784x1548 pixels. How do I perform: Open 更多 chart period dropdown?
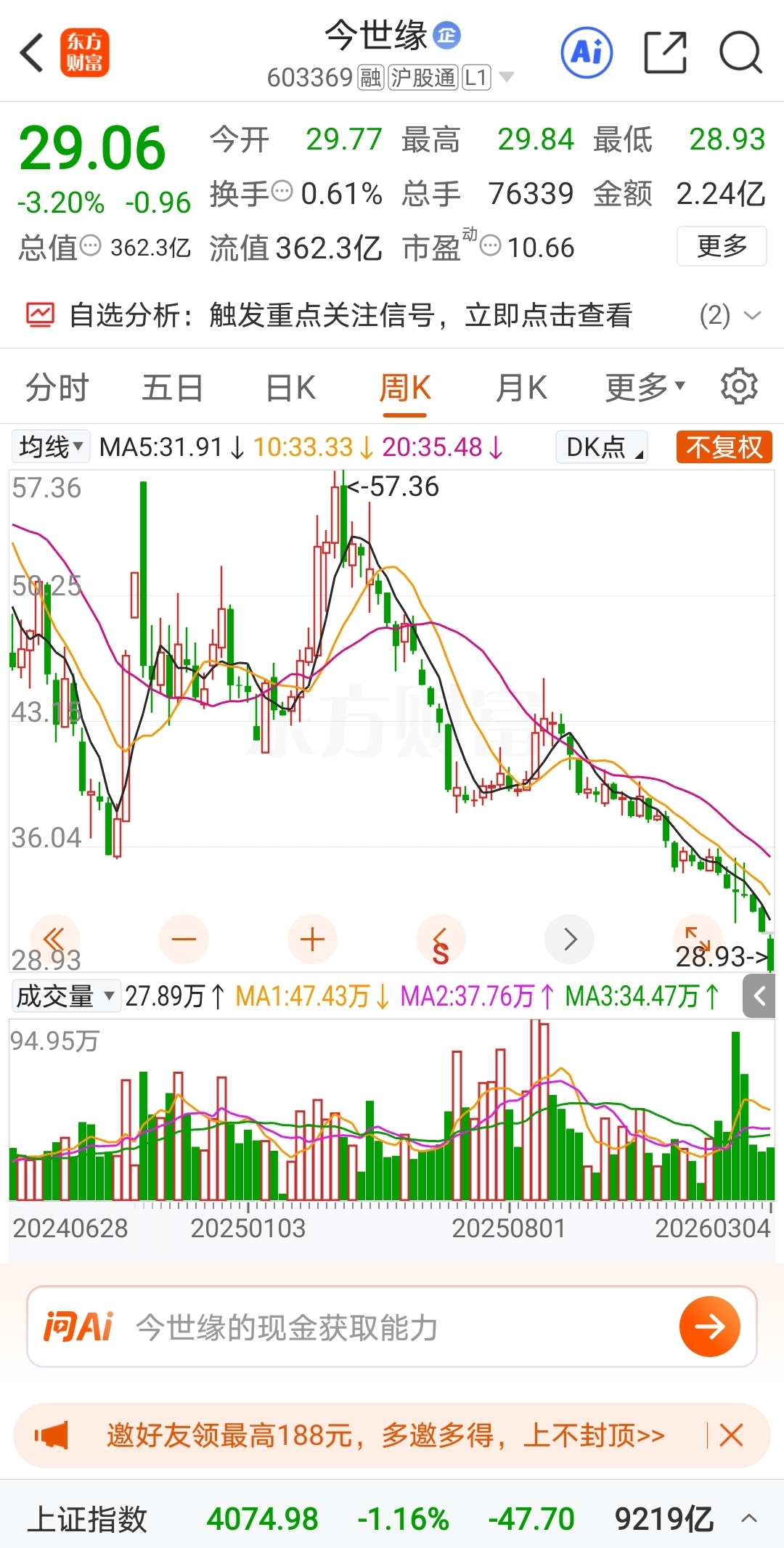coord(645,387)
